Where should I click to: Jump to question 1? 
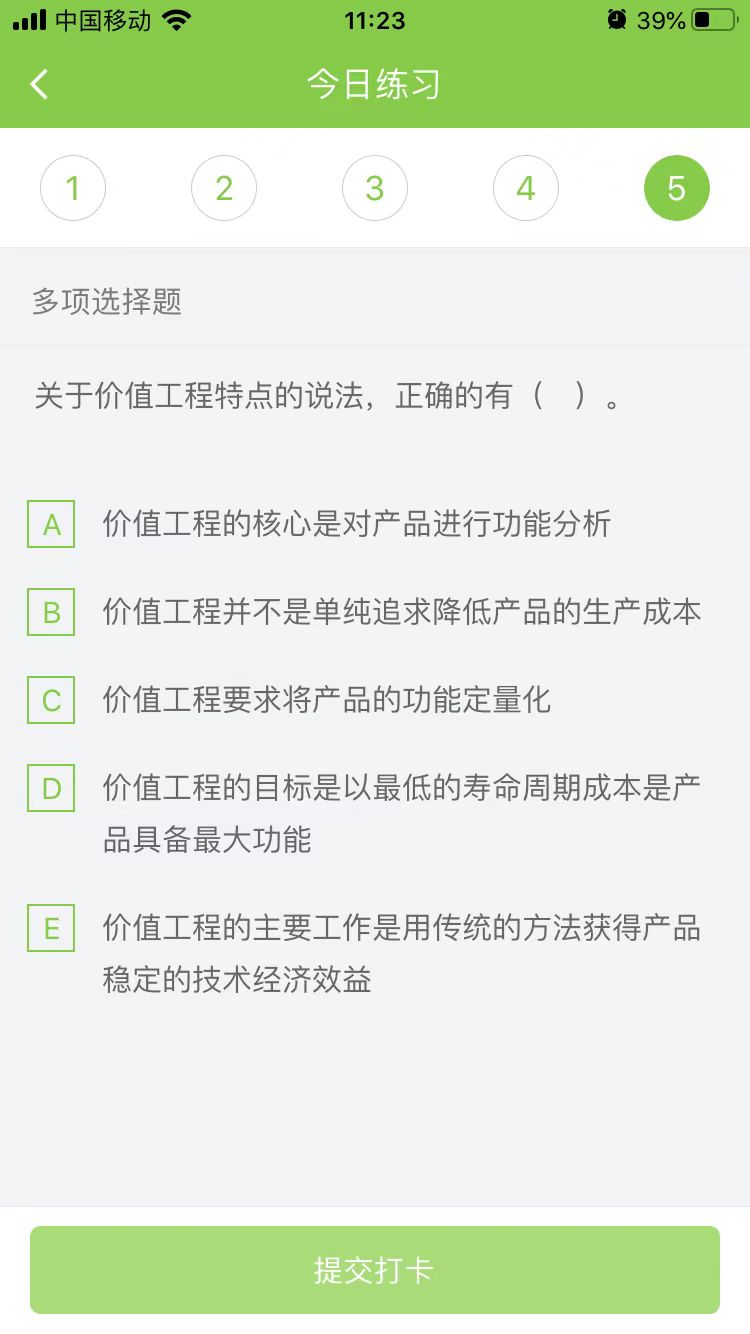(x=73, y=188)
